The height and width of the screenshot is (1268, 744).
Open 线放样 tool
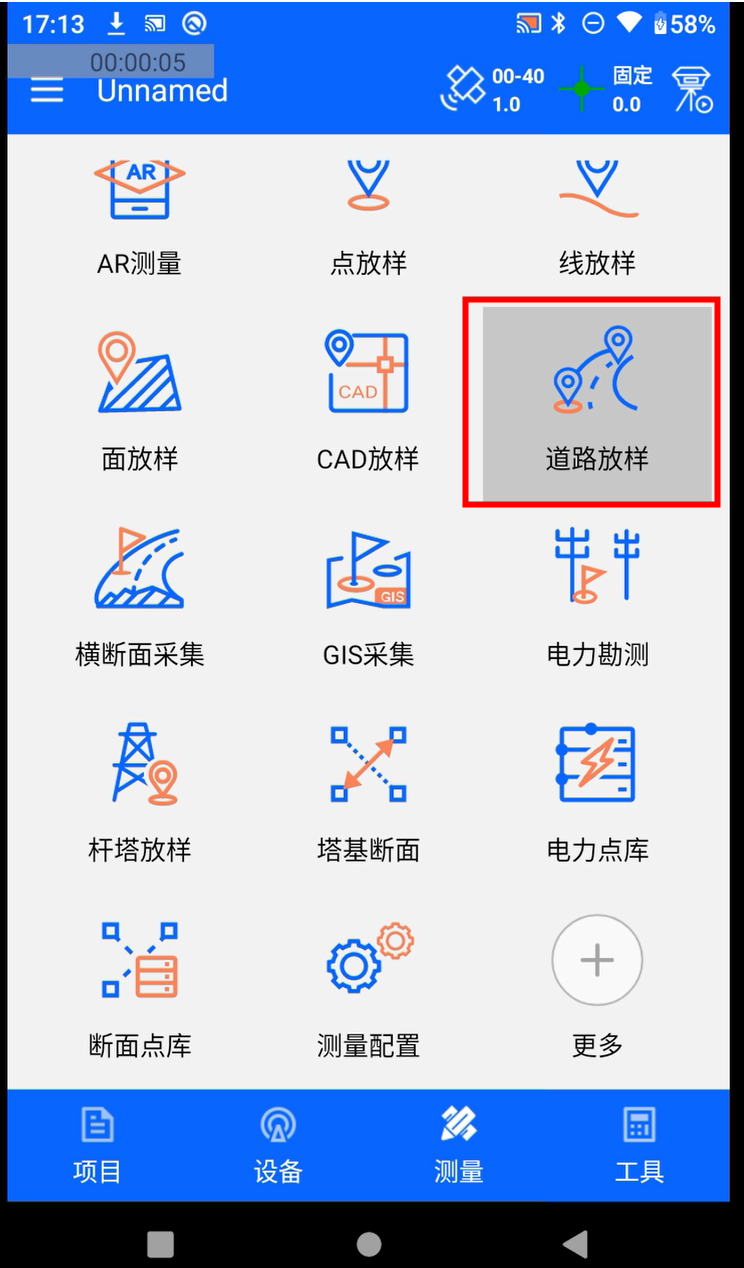597,215
